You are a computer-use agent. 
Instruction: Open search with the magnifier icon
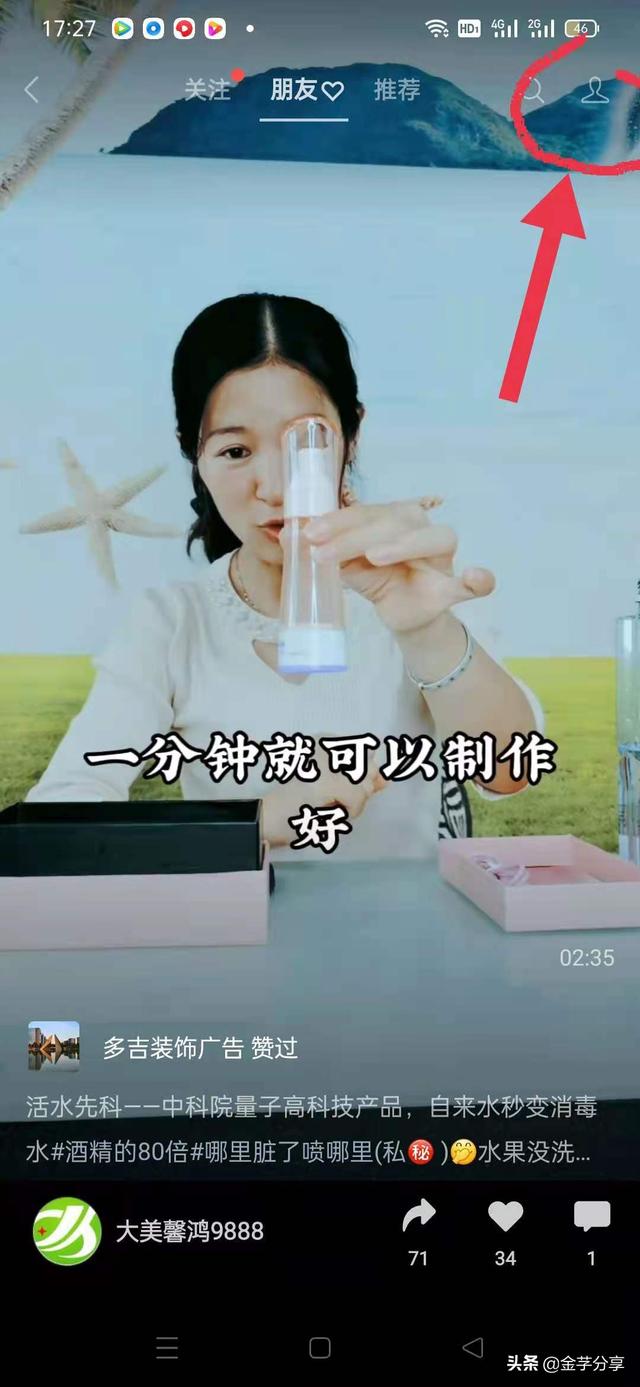click(532, 91)
